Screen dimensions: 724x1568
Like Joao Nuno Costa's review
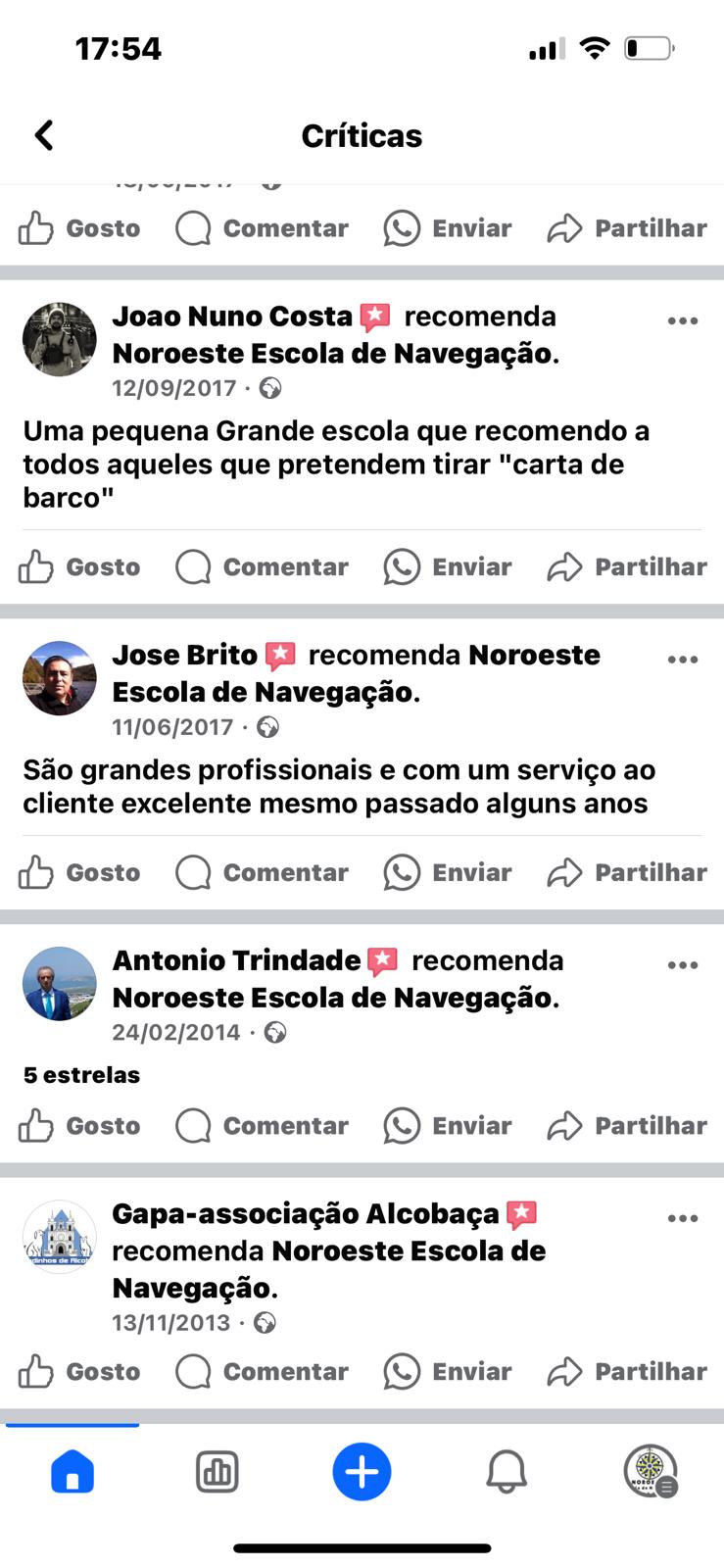click(x=79, y=566)
